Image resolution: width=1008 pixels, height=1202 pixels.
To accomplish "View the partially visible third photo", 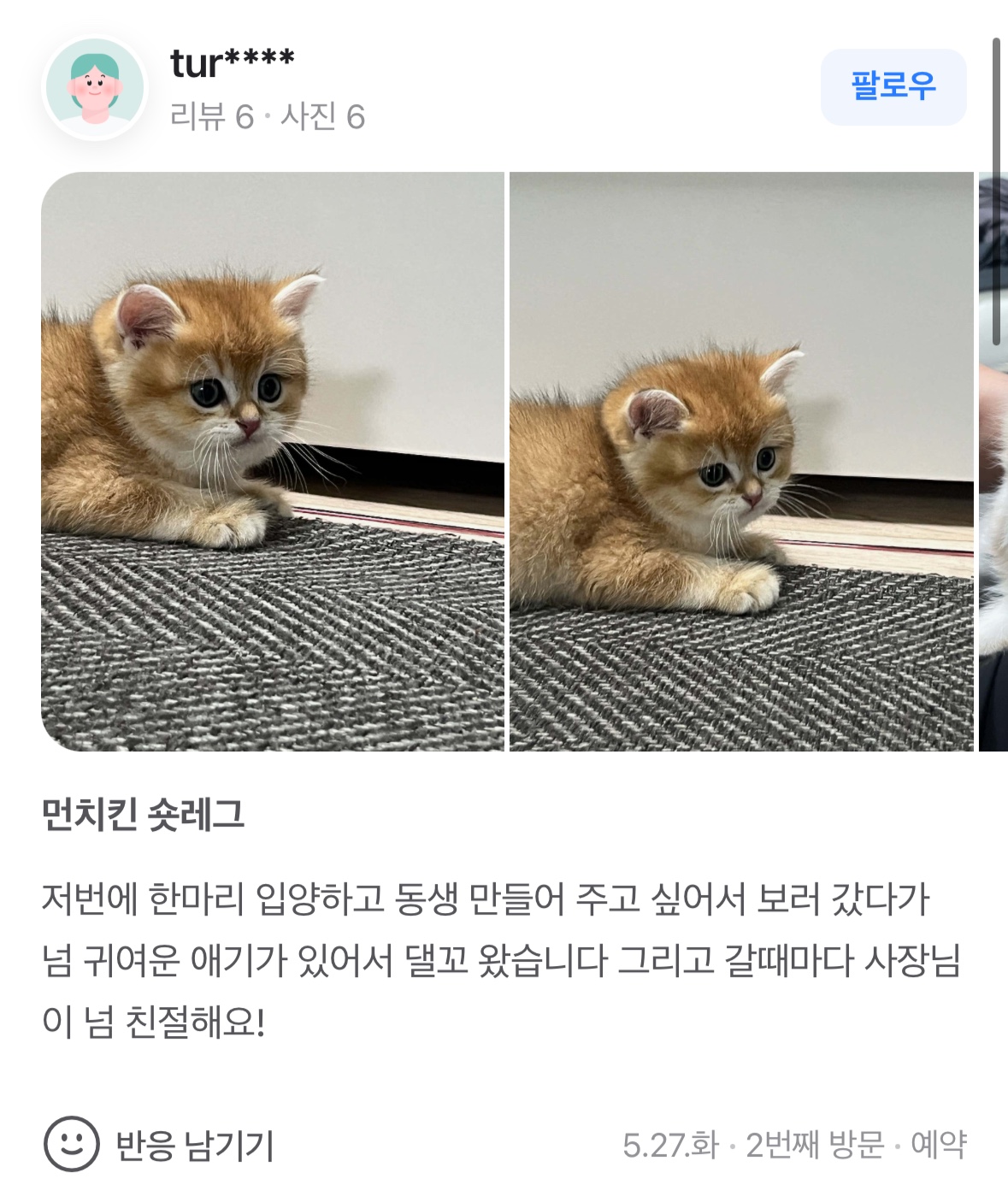I will (x=993, y=462).
